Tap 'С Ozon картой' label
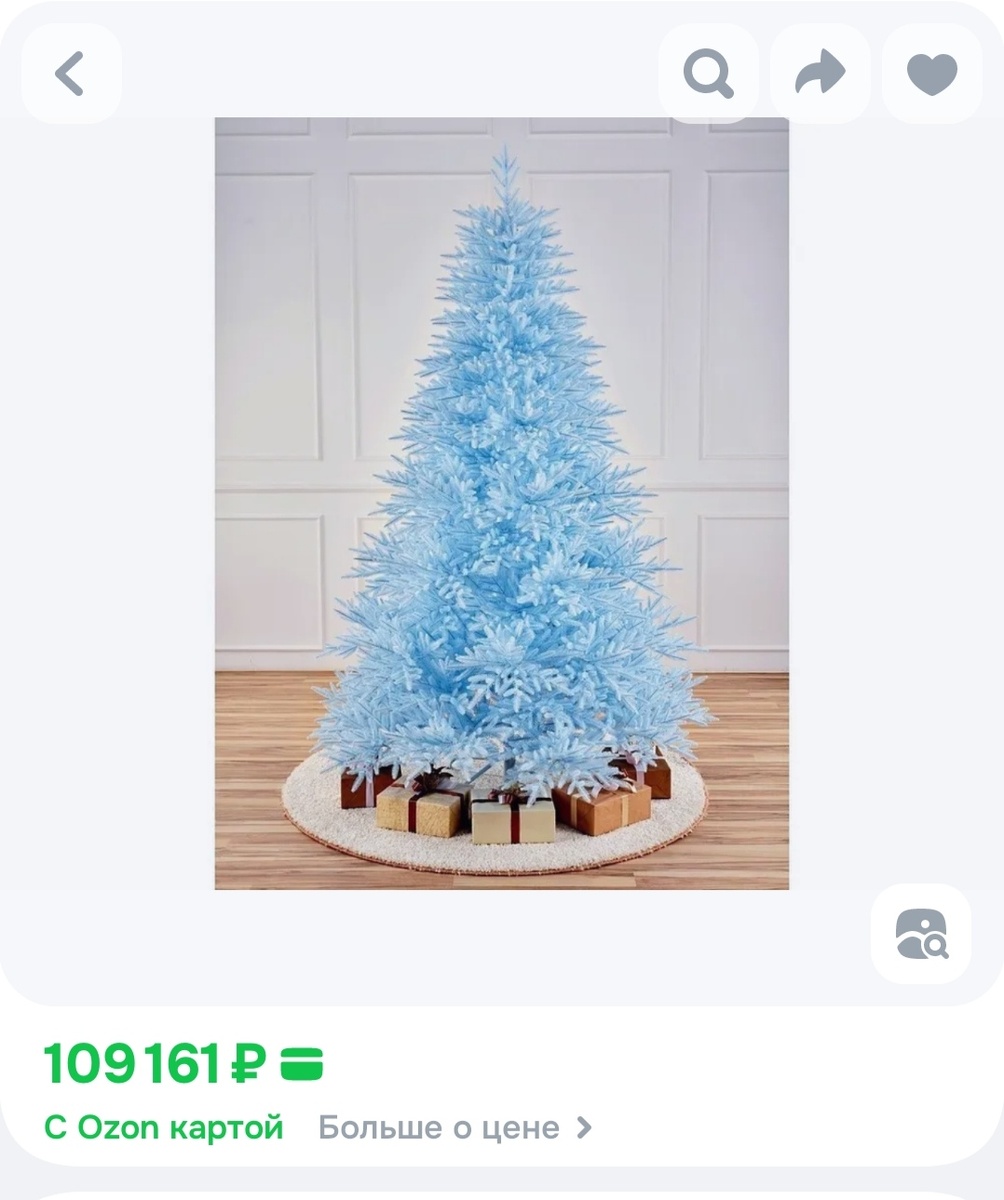 [166, 1128]
